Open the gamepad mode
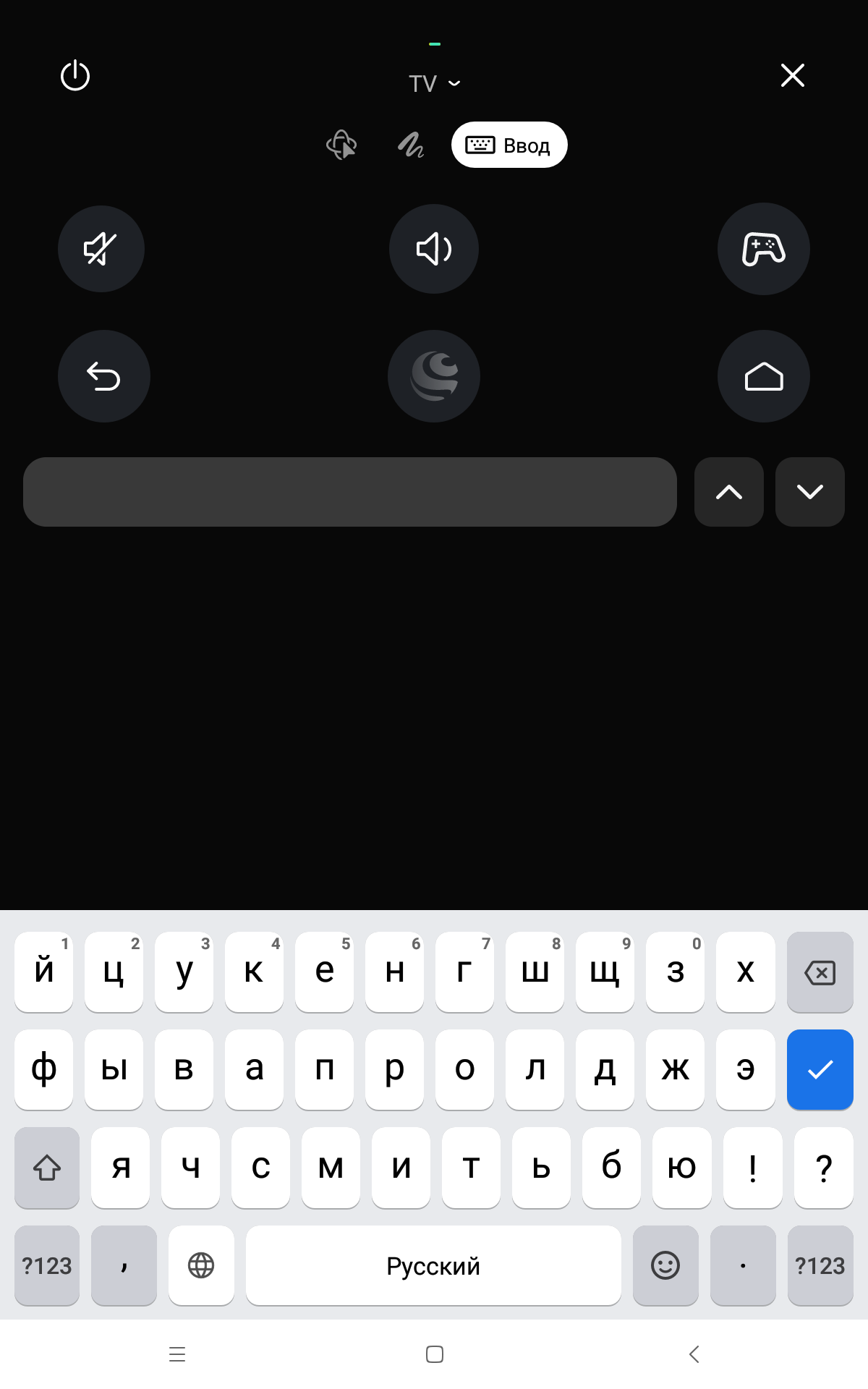 tap(763, 249)
